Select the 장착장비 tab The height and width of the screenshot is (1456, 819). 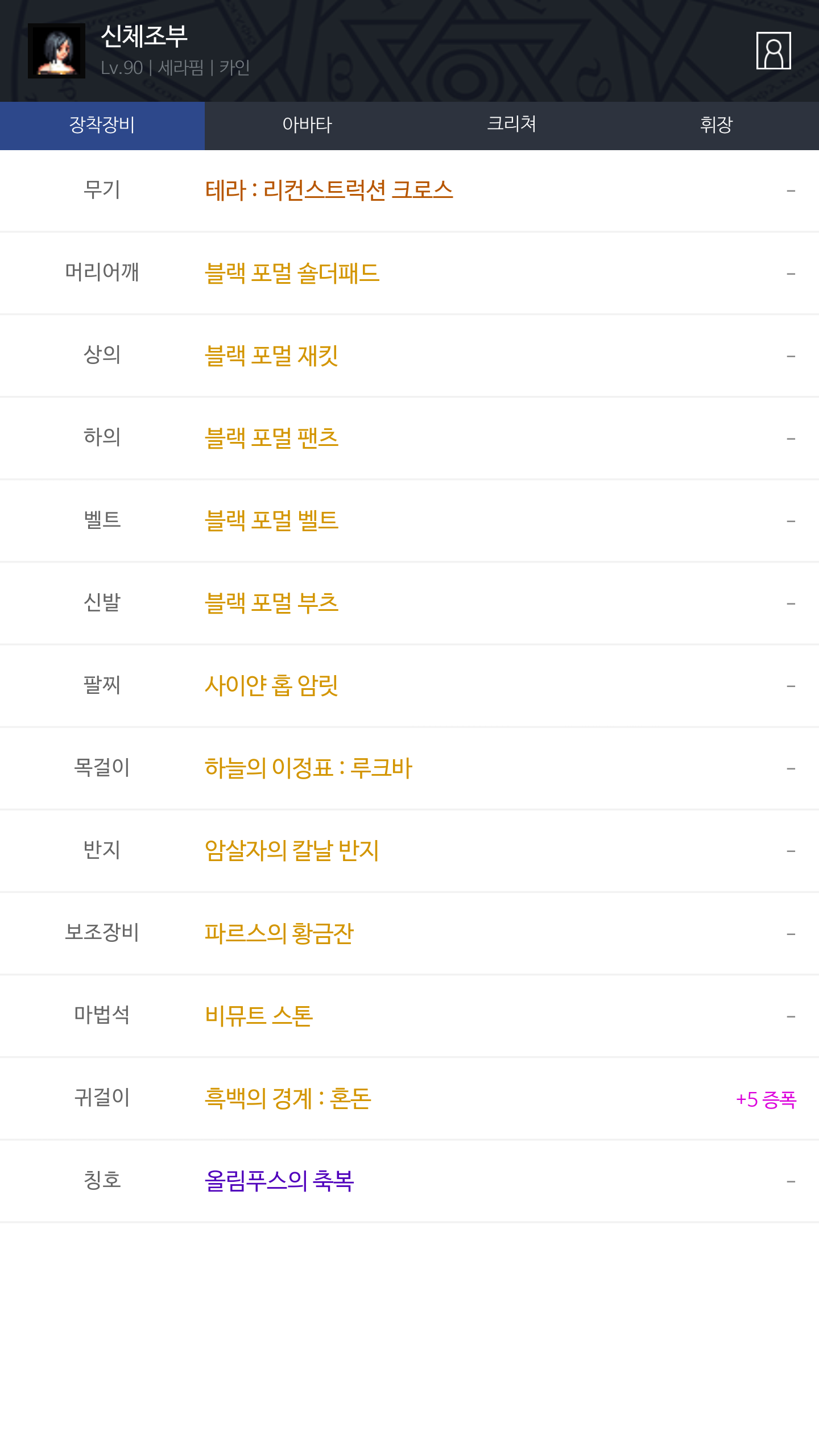102,126
